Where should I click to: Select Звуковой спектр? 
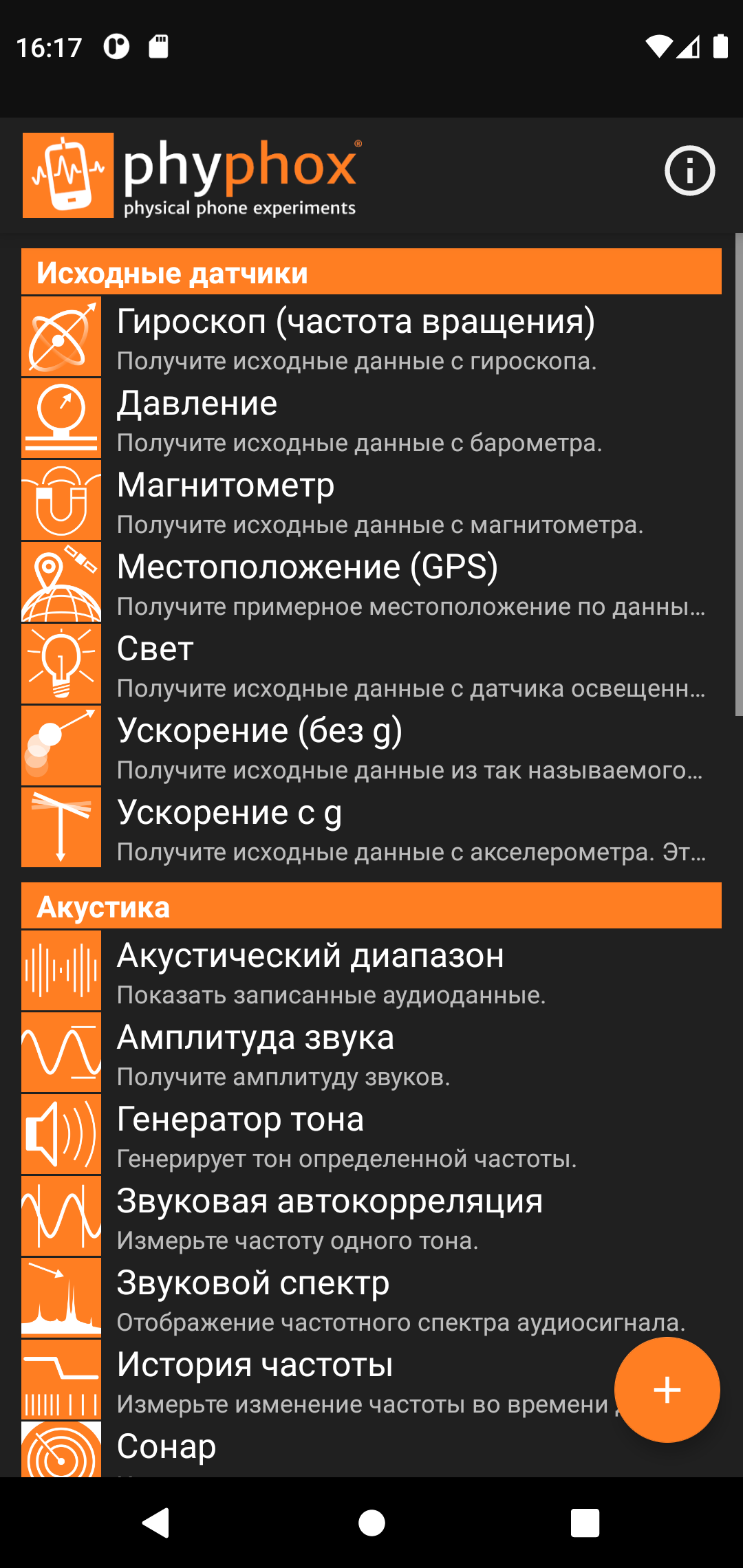(x=371, y=1298)
